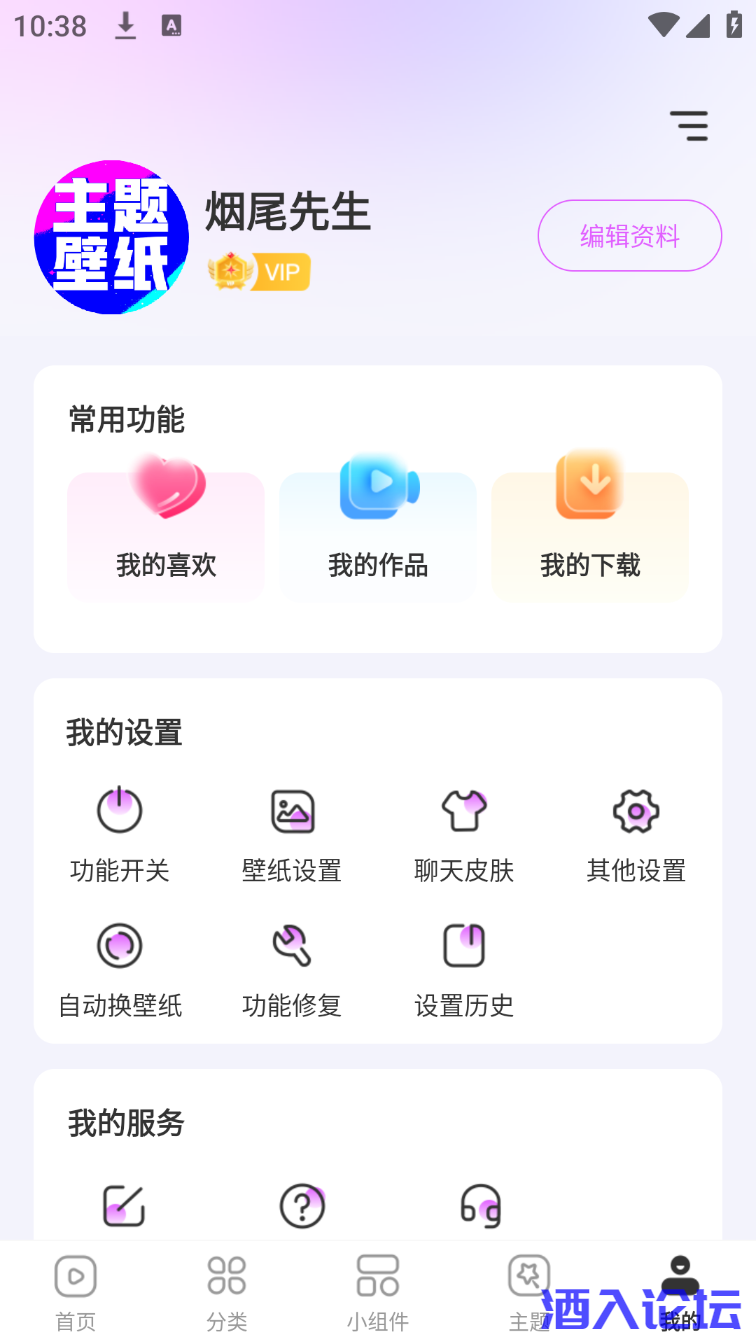Open 我的下载 card
756x1344 pixels.
pos(590,536)
